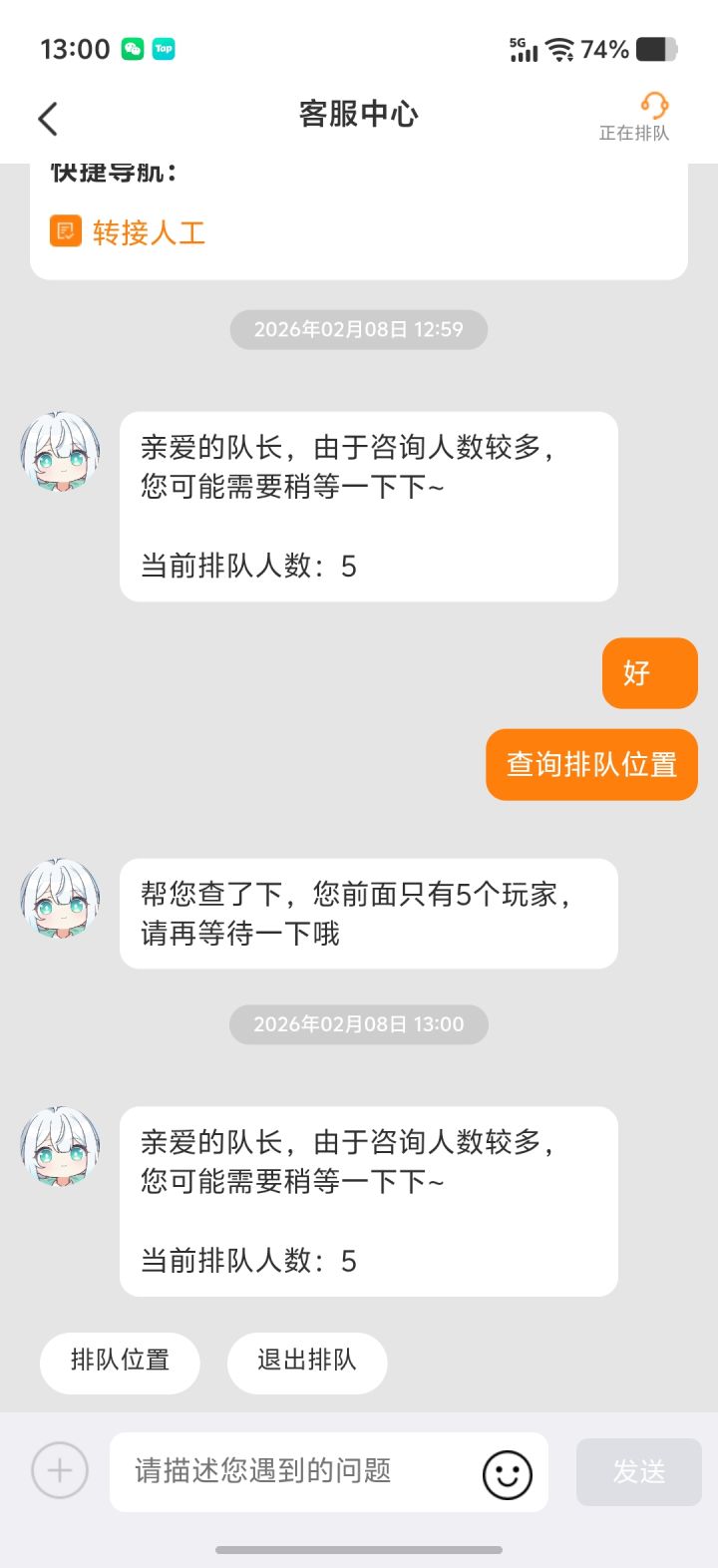718x1568 pixels.
Task: Tap the headset icon showing 正在排队 status
Action: pyautogui.click(x=655, y=105)
